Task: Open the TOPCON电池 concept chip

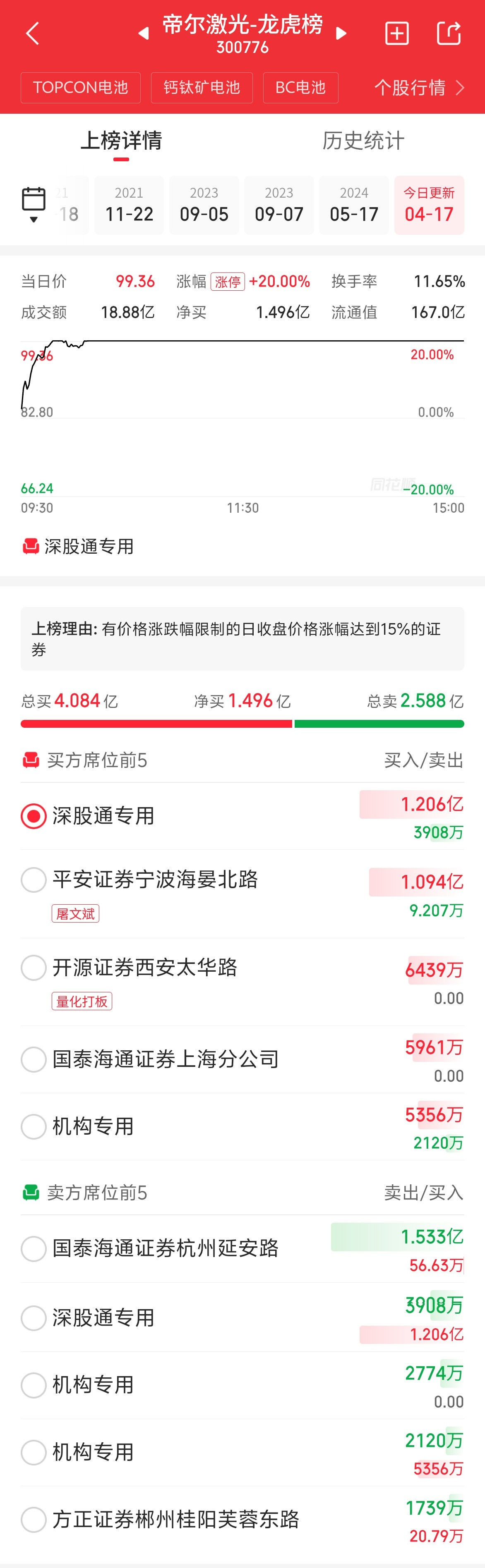Action: tap(80, 88)
